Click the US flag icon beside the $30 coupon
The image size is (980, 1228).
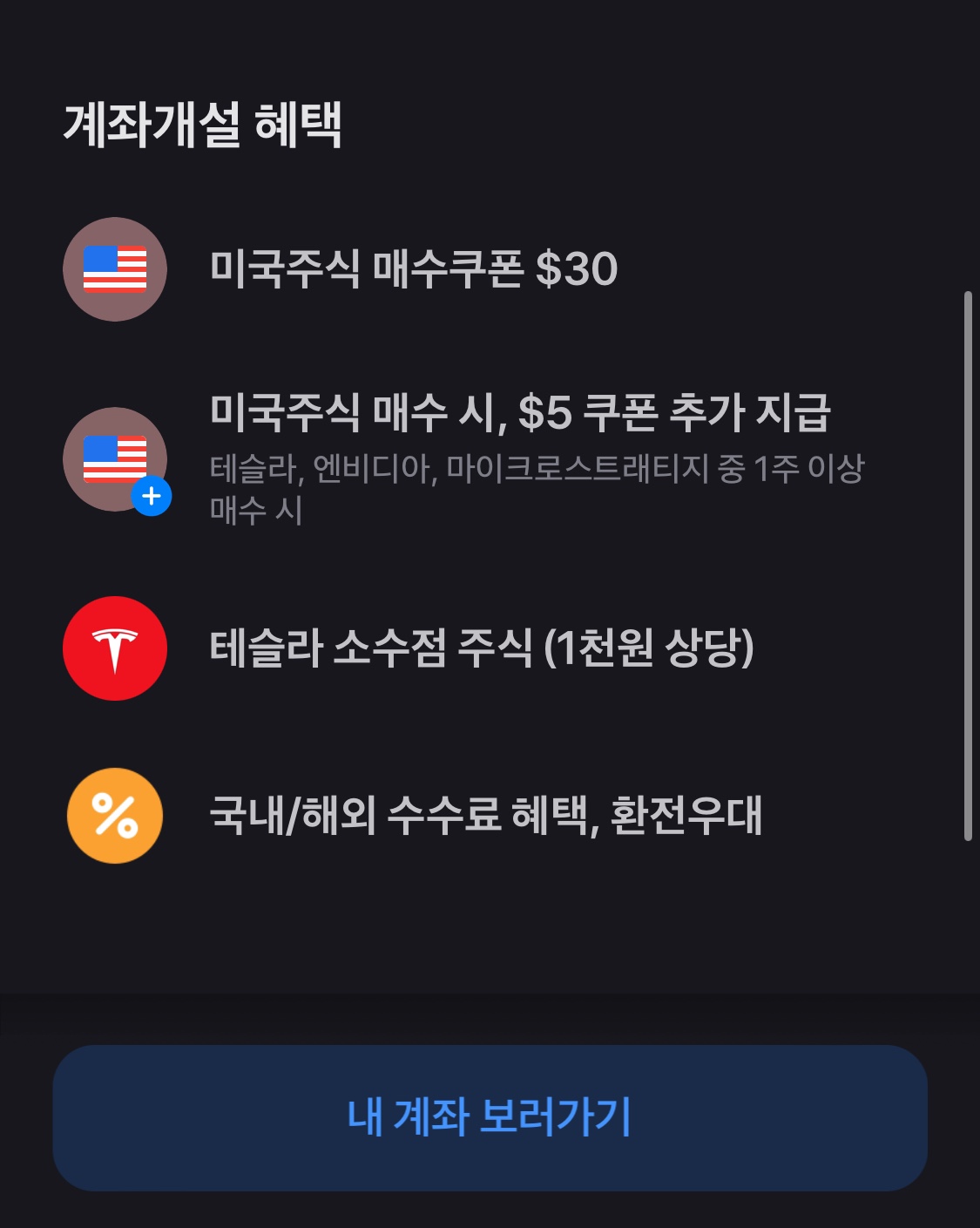[114, 268]
